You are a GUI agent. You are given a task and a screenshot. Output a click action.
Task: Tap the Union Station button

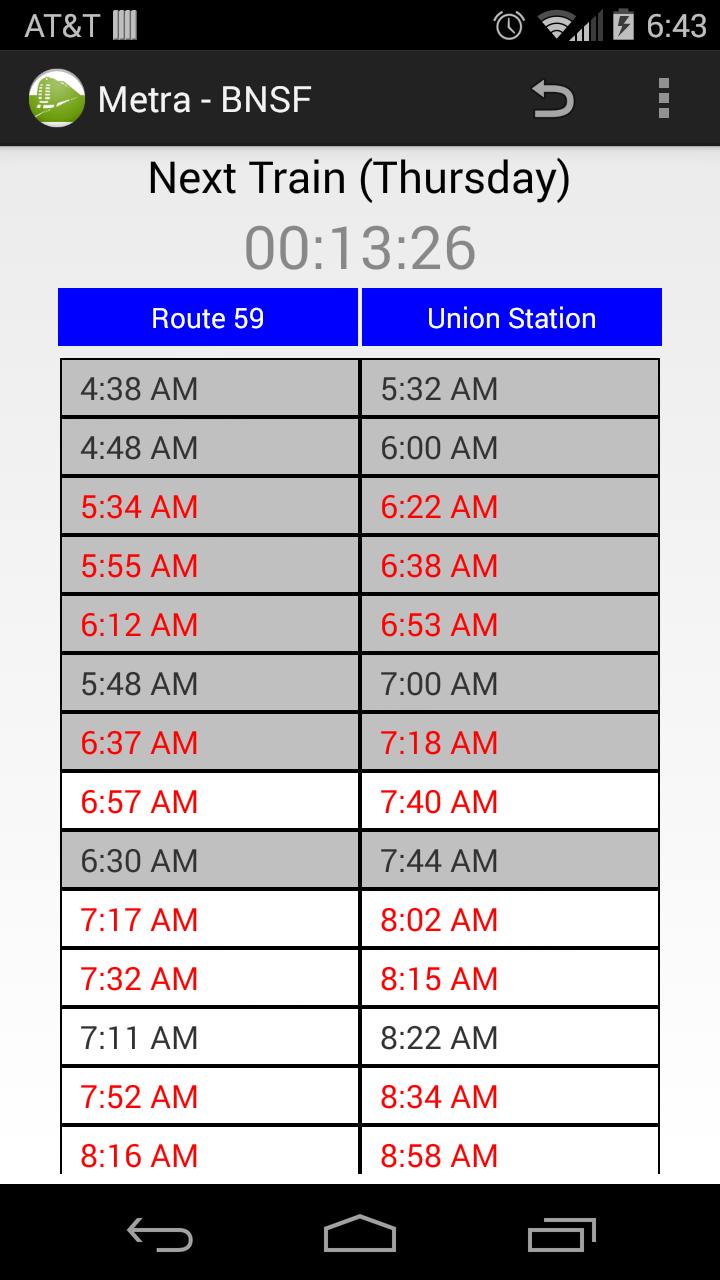tap(511, 318)
